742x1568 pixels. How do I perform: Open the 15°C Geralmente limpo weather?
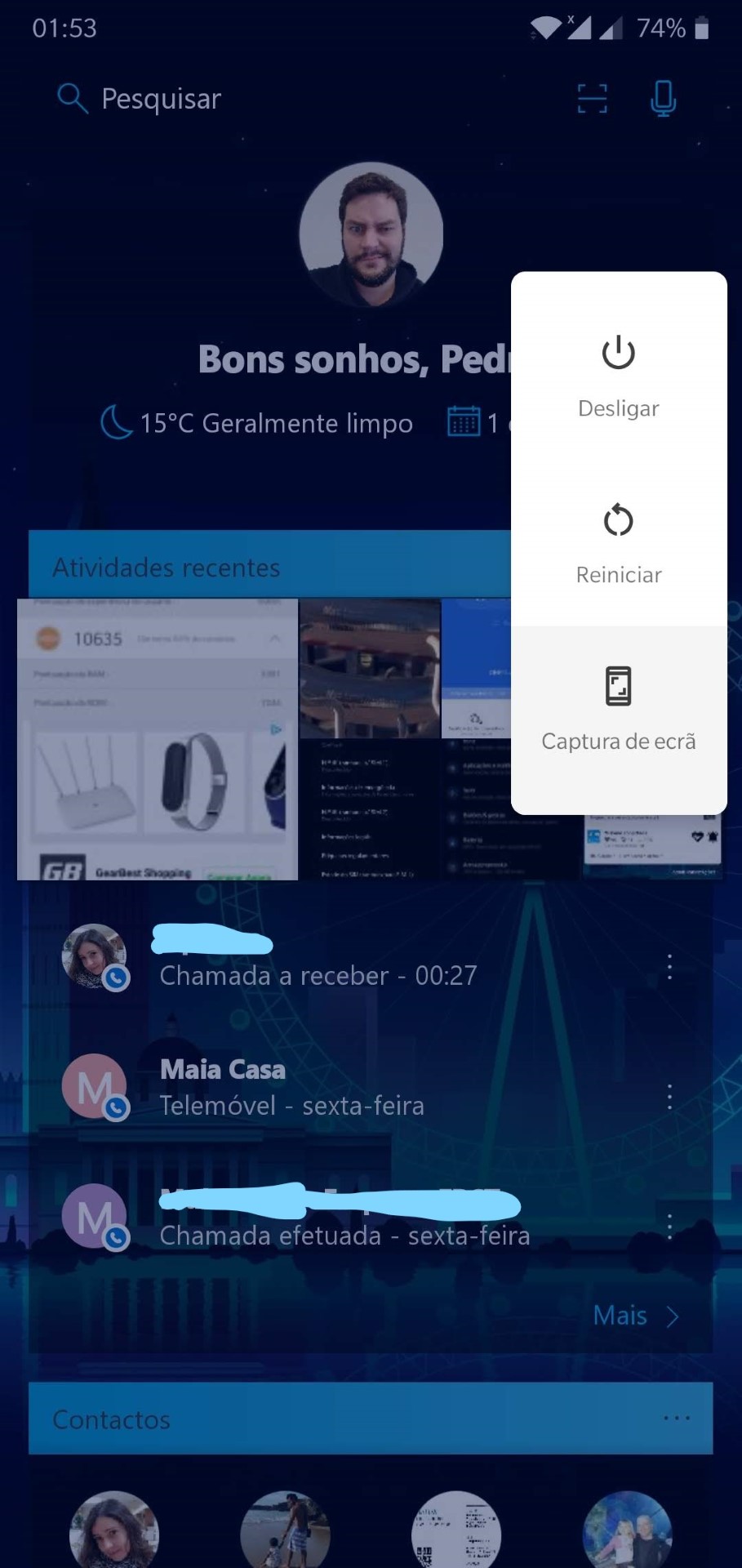click(258, 423)
